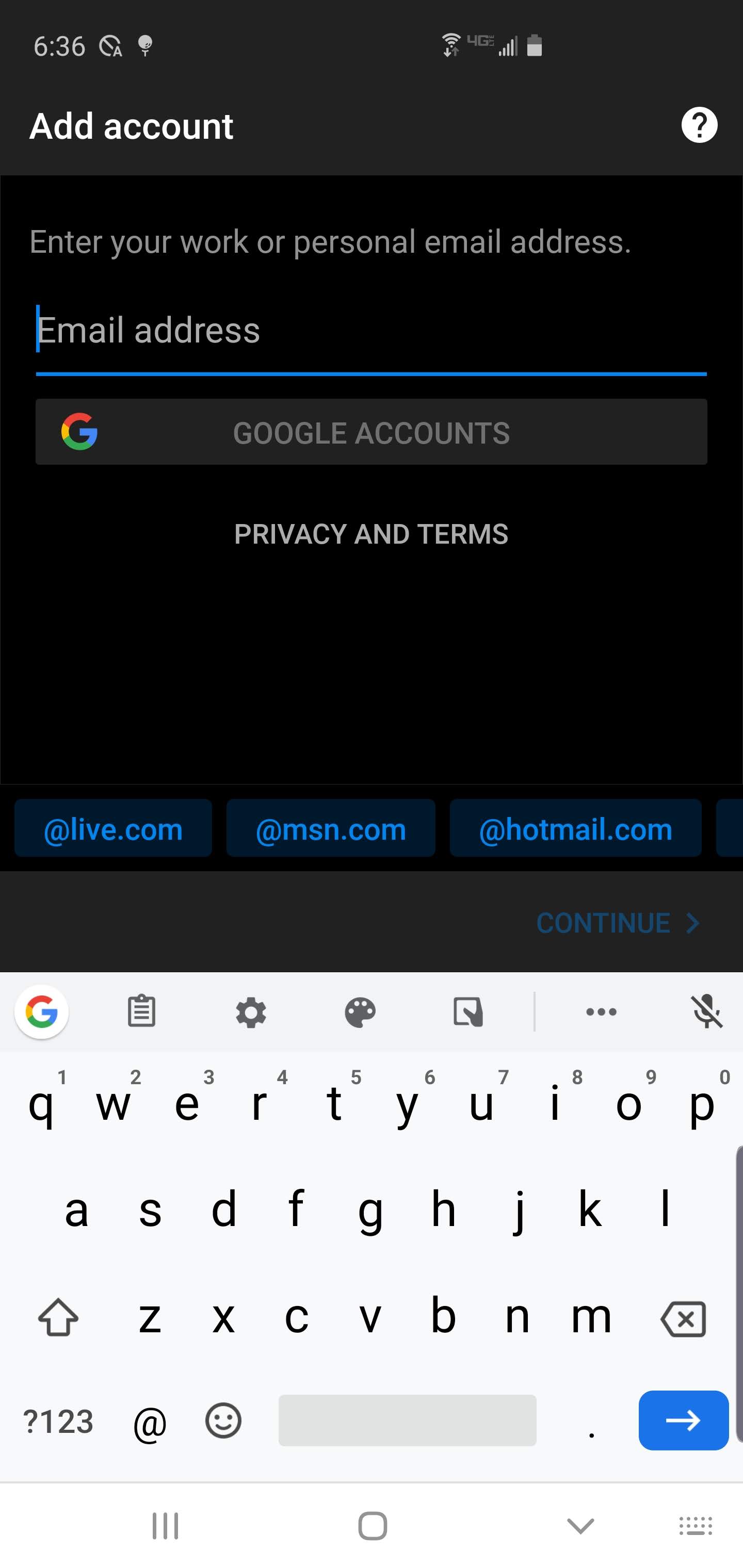Open the help question mark icon
The height and width of the screenshot is (1568, 743).
click(x=699, y=125)
